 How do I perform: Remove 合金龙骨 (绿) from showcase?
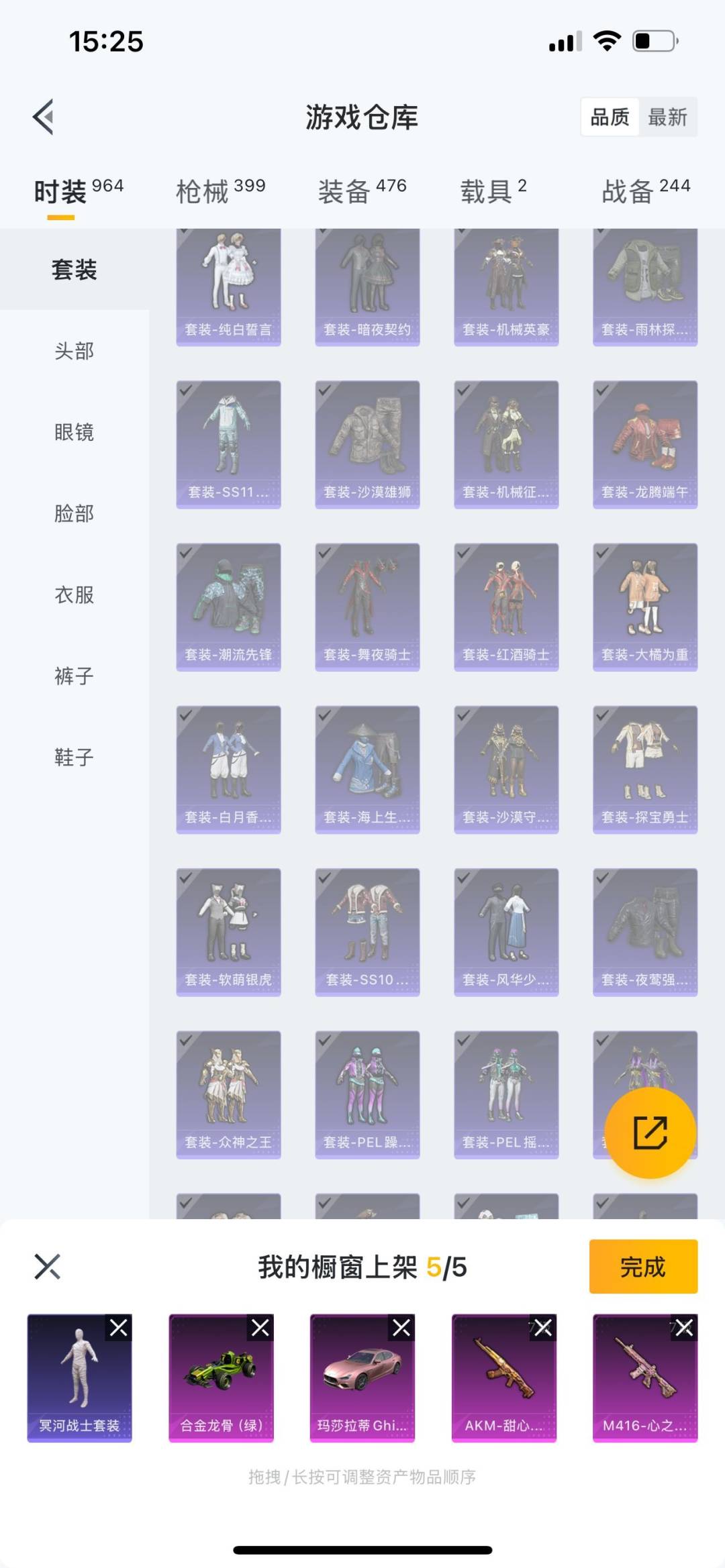260,1327
